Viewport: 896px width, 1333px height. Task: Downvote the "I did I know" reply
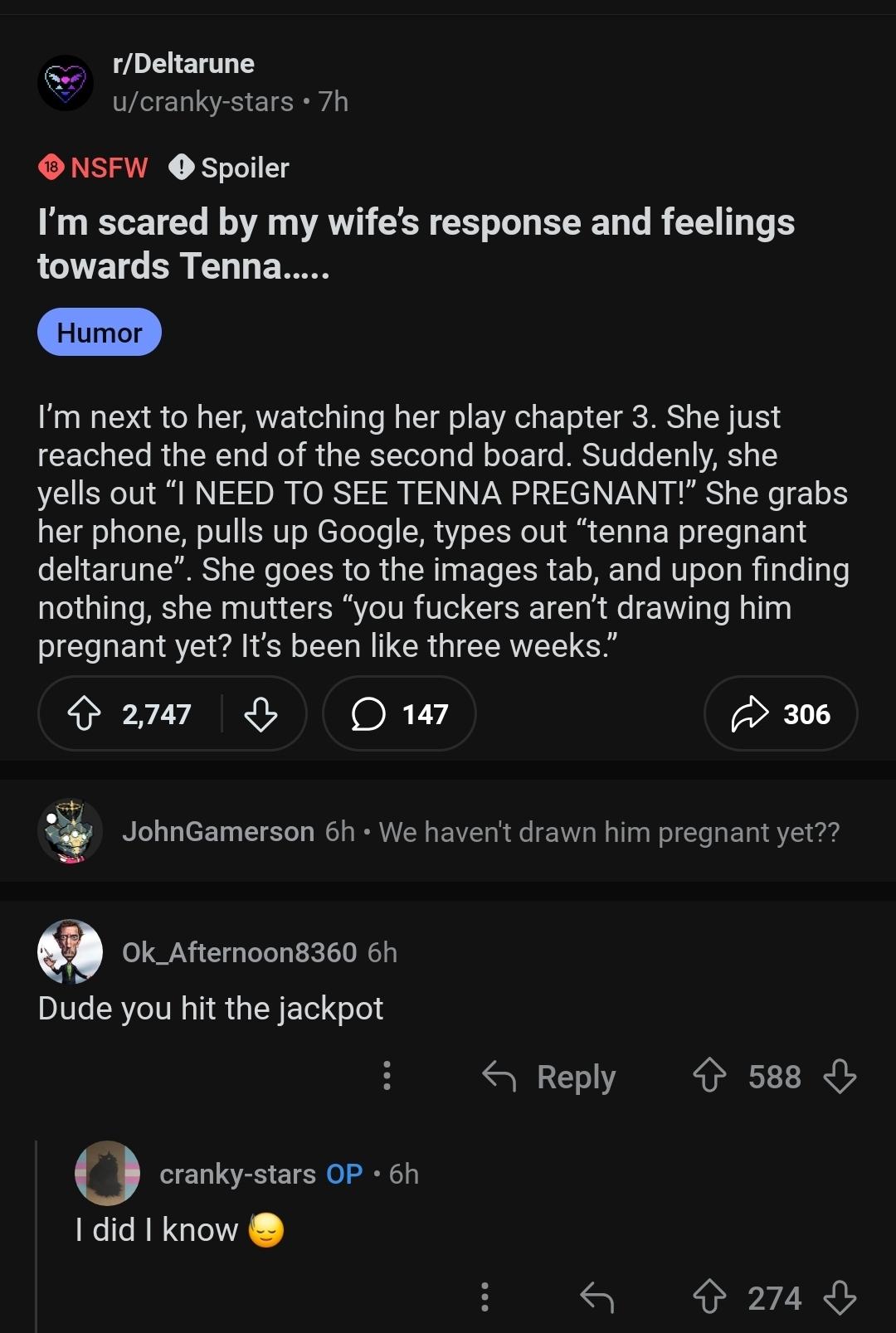(840, 1297)
